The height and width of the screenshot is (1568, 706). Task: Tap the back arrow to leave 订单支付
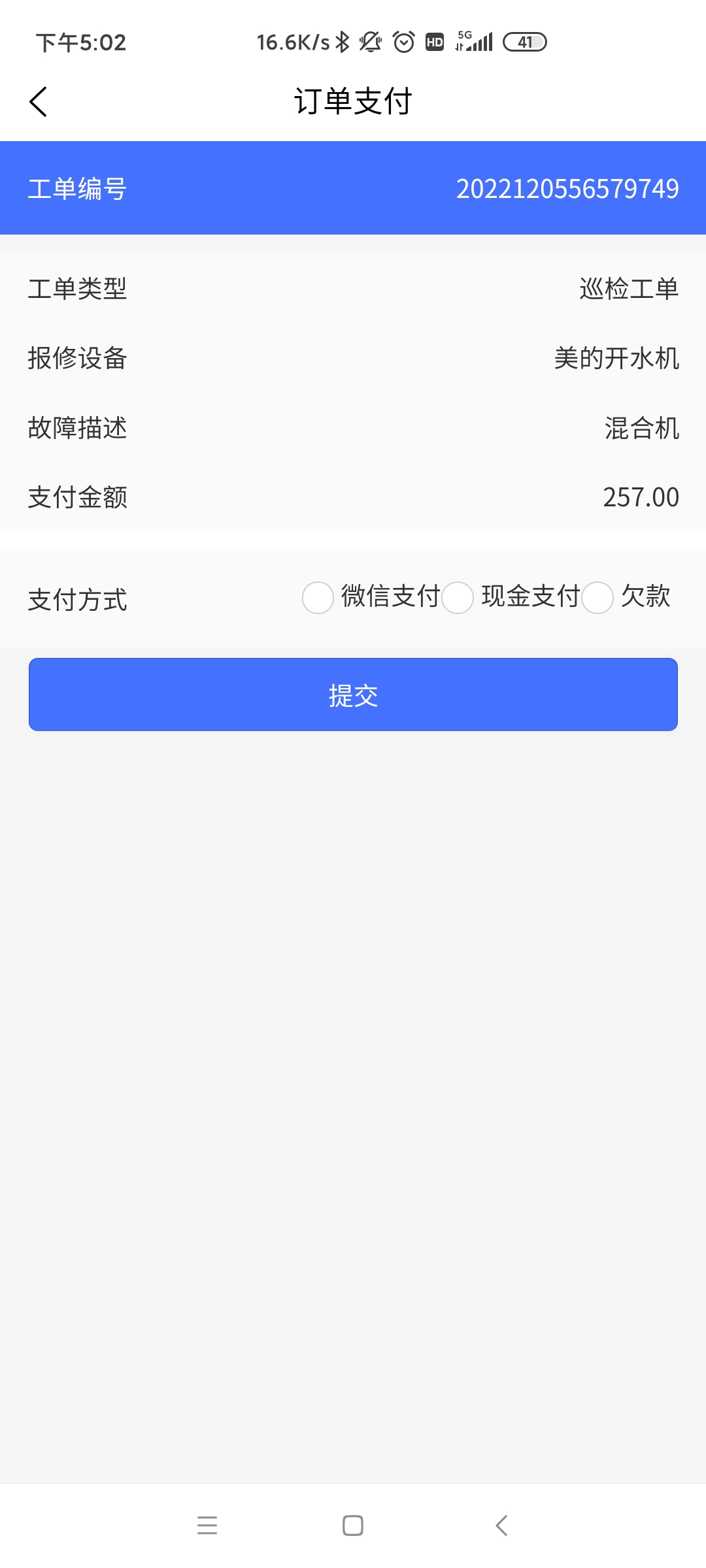pyautogui.click(x=39, y=101)
